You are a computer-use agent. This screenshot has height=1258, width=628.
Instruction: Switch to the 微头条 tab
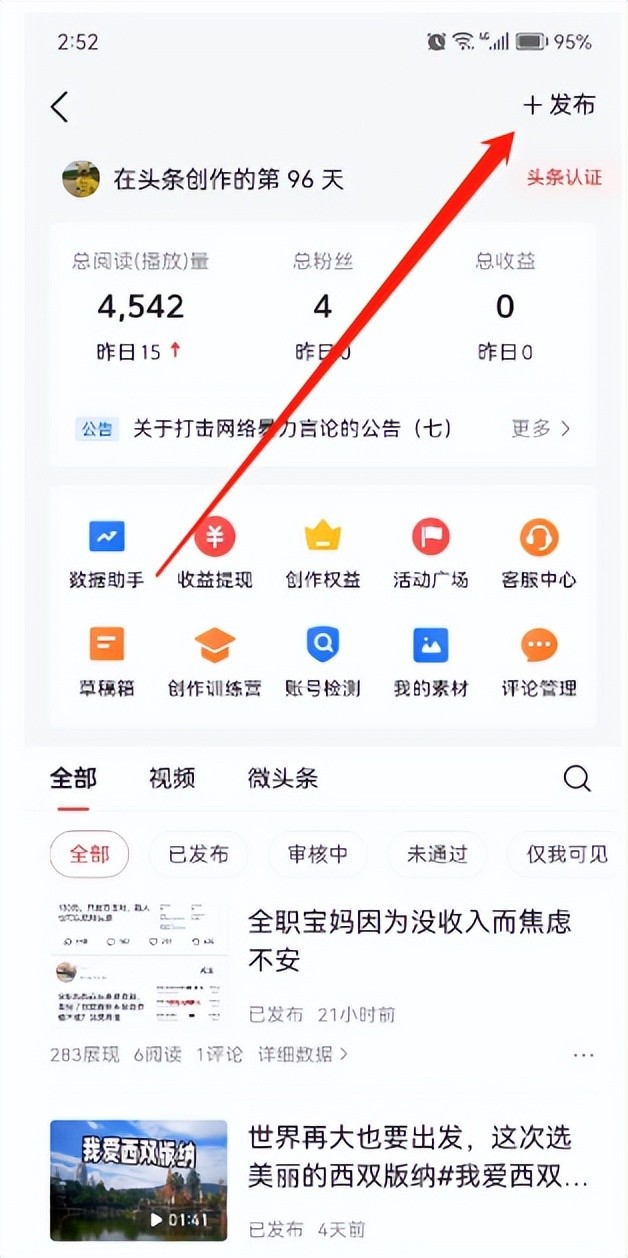[x=282, y=778]
